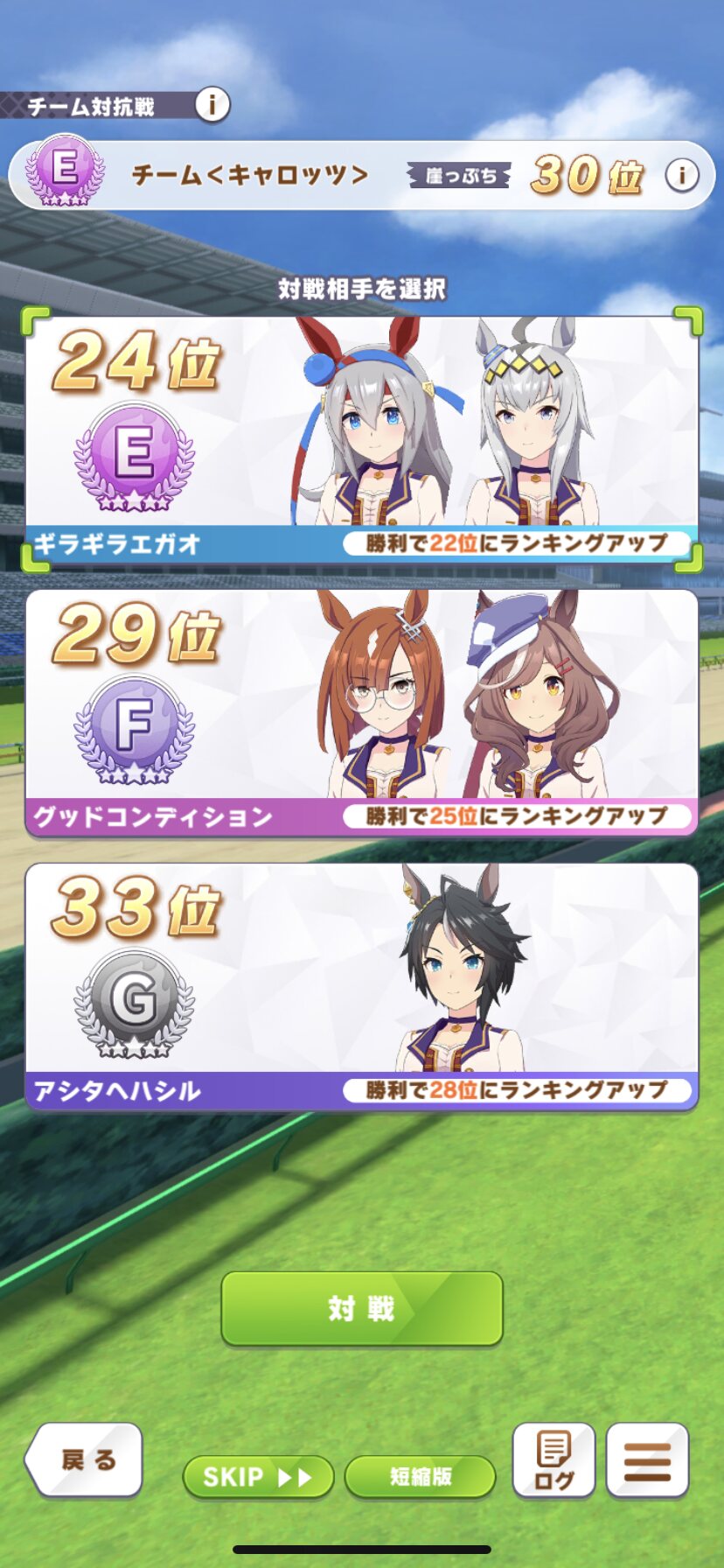Open the ログ log
724x1568 pixels.
pyautogui.click(x=553, y=1460)
